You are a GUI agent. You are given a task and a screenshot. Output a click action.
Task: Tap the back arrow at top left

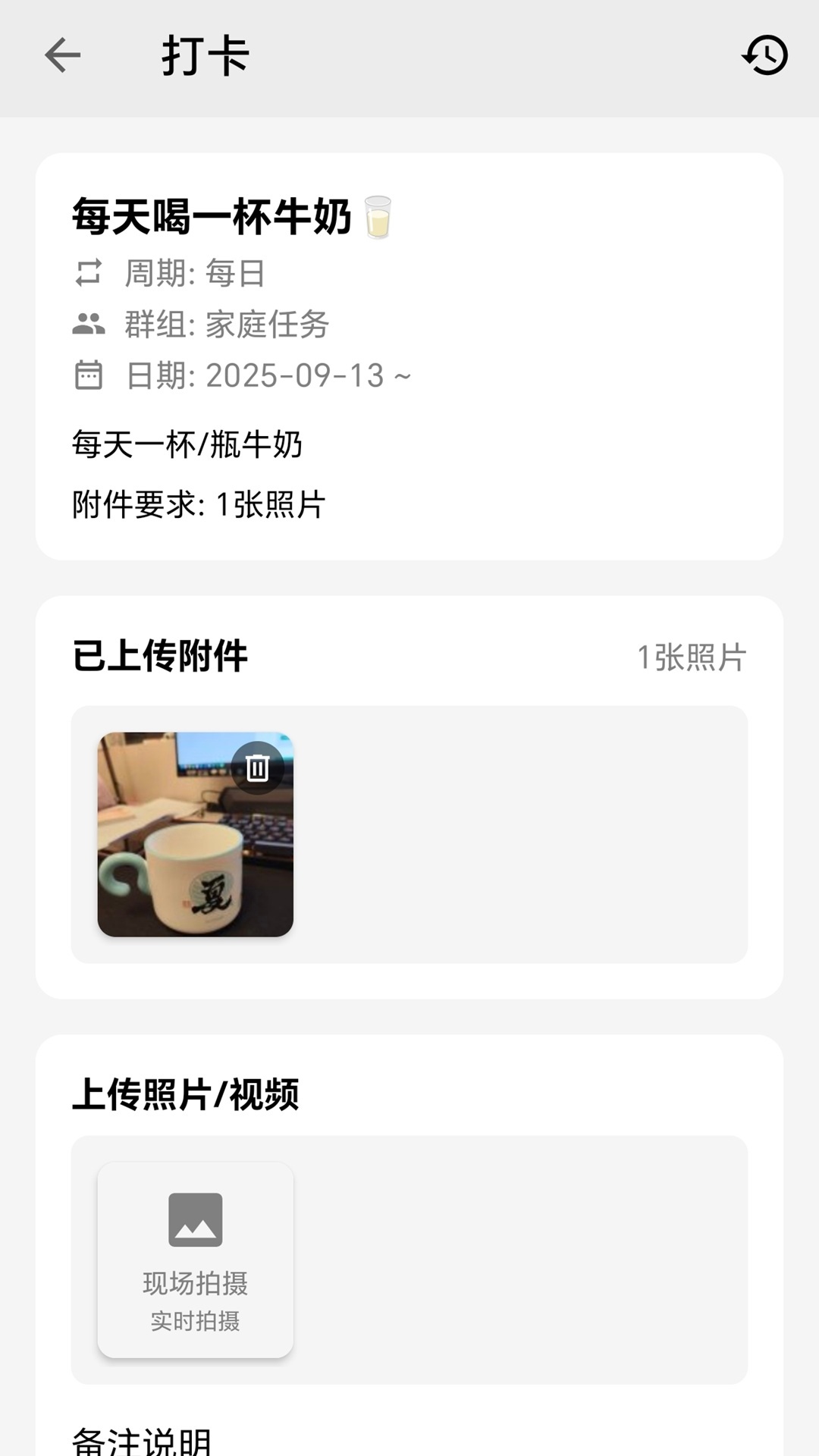(62, 55)
